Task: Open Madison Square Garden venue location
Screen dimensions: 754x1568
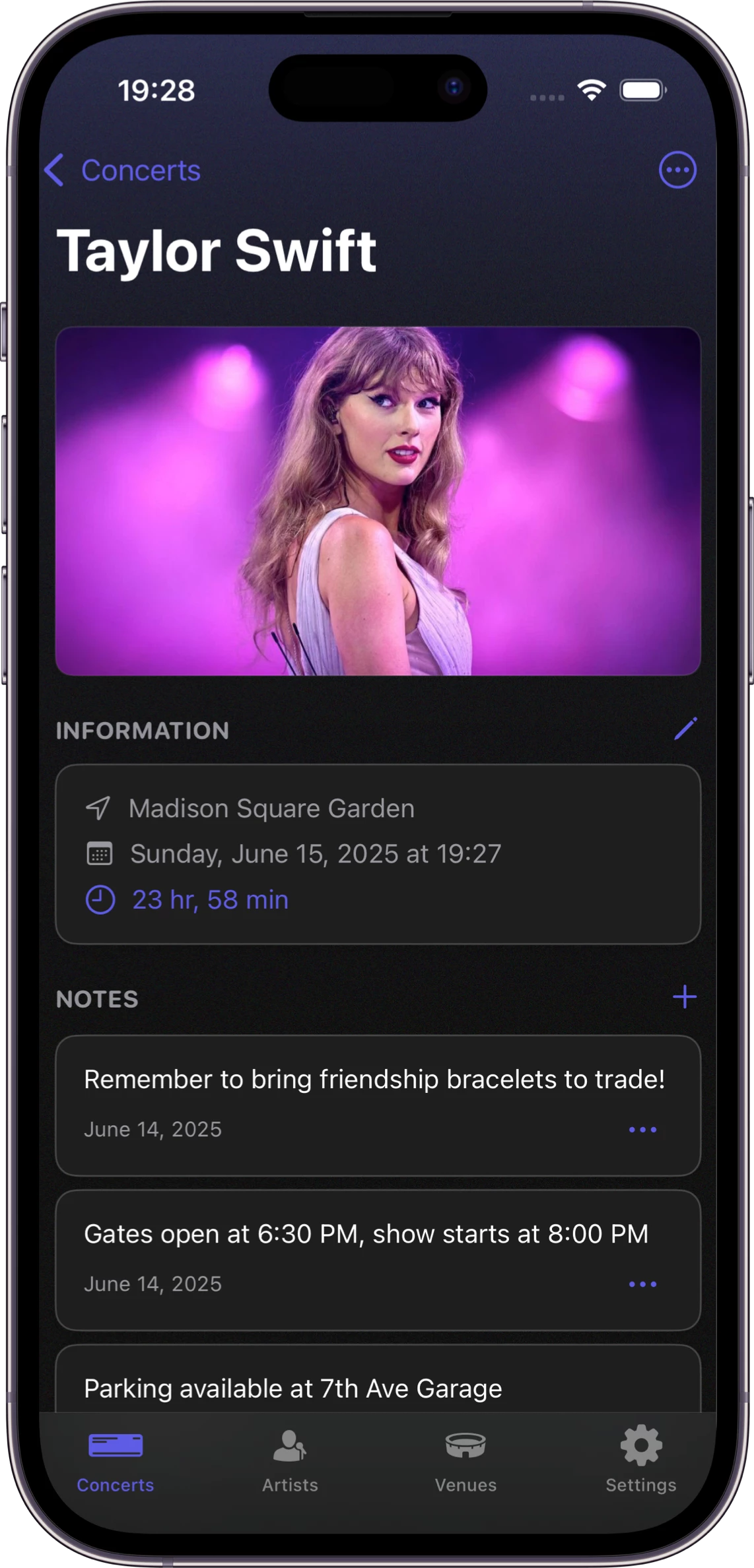Action: (x=271, y=808)
